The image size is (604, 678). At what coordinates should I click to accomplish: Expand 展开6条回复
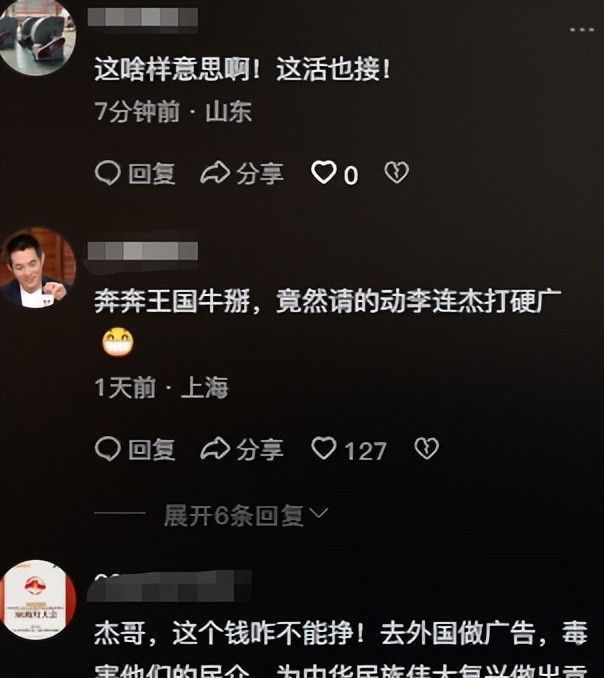246,515
